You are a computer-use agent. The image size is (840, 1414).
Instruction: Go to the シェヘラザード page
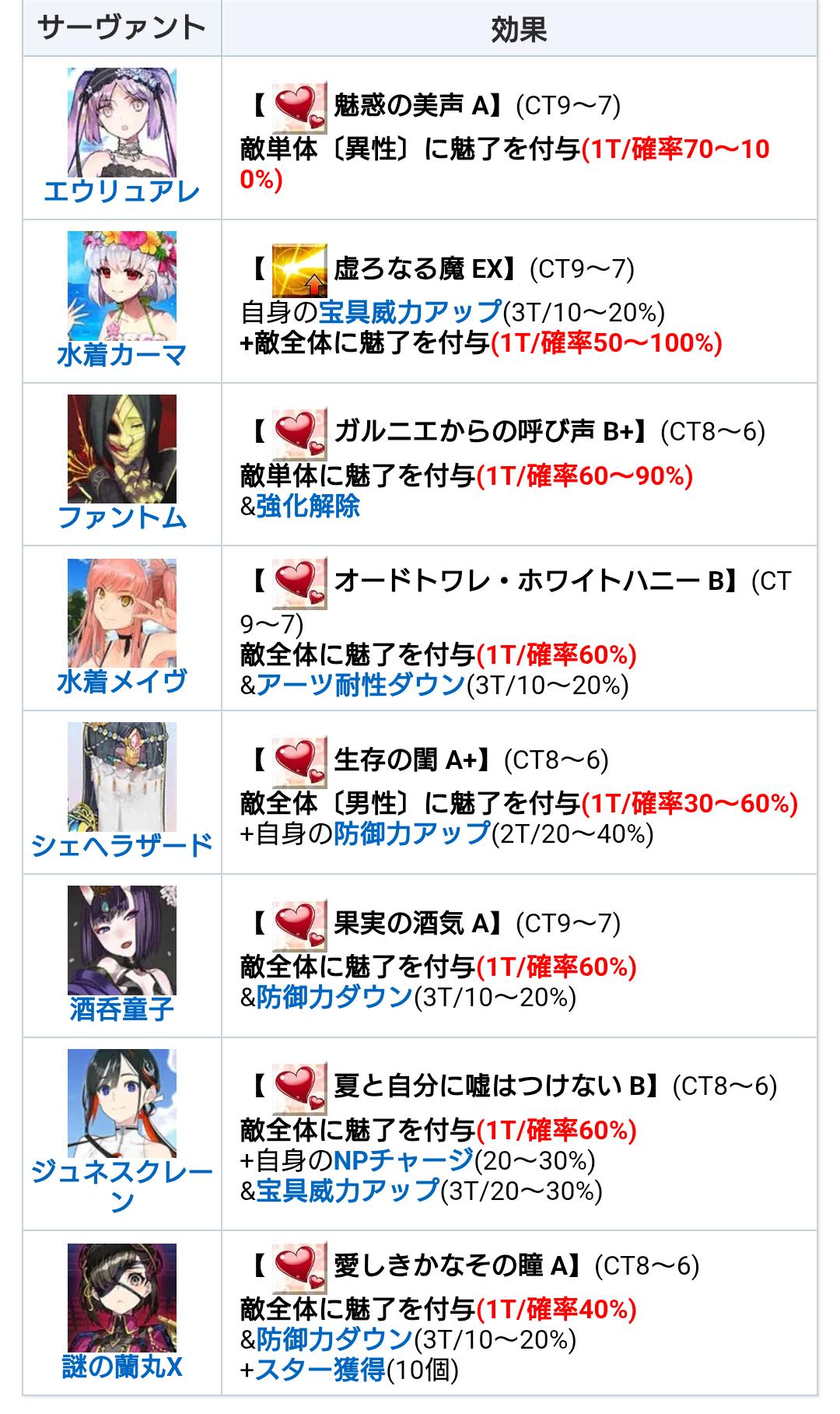tap(121, 845)
